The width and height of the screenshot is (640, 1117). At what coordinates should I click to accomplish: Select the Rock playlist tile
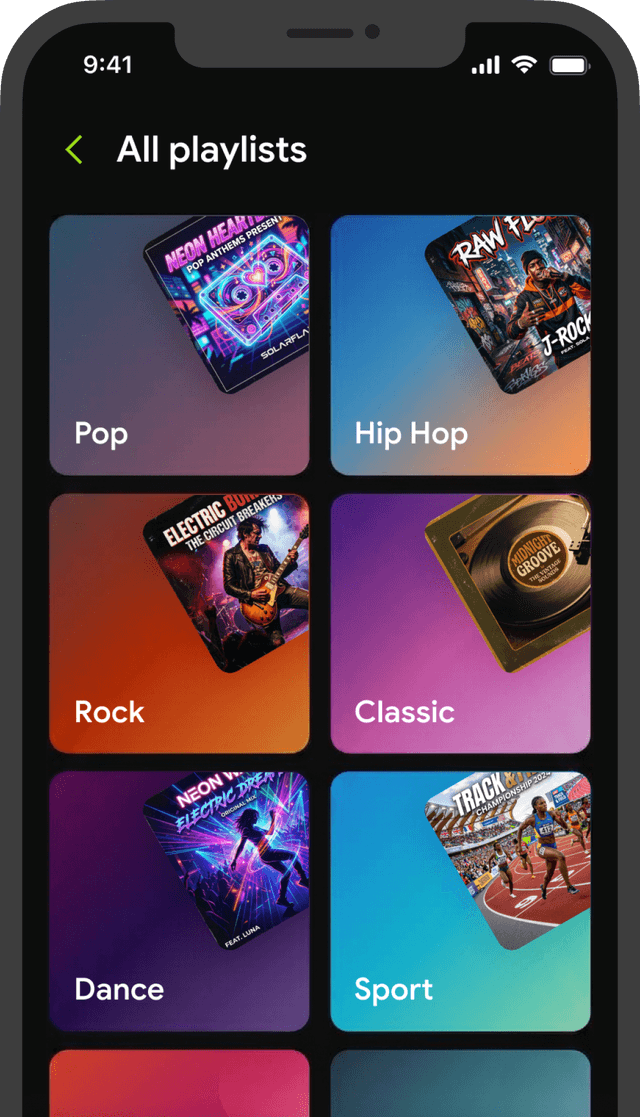point(179,622)
